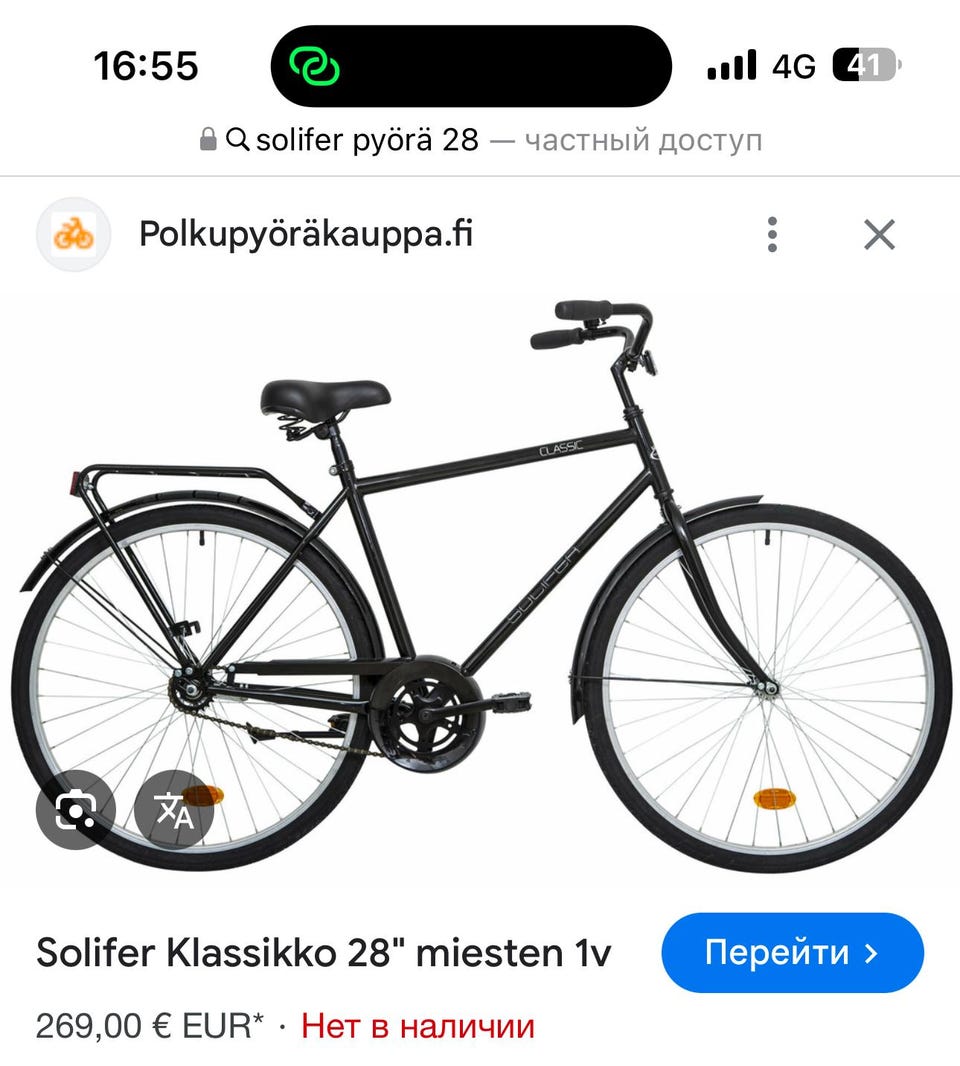Image resolution: width=960 pixels, height=1066 pixels.
Task: Tap the Перейти button
Action: pos(792,953)
